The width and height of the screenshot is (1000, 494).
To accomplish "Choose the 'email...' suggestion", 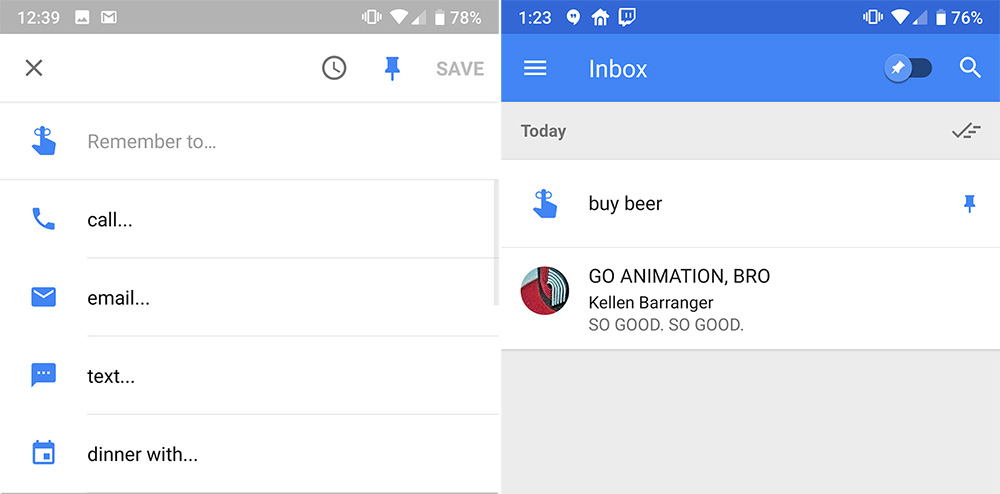I will [x=118, y=298].
